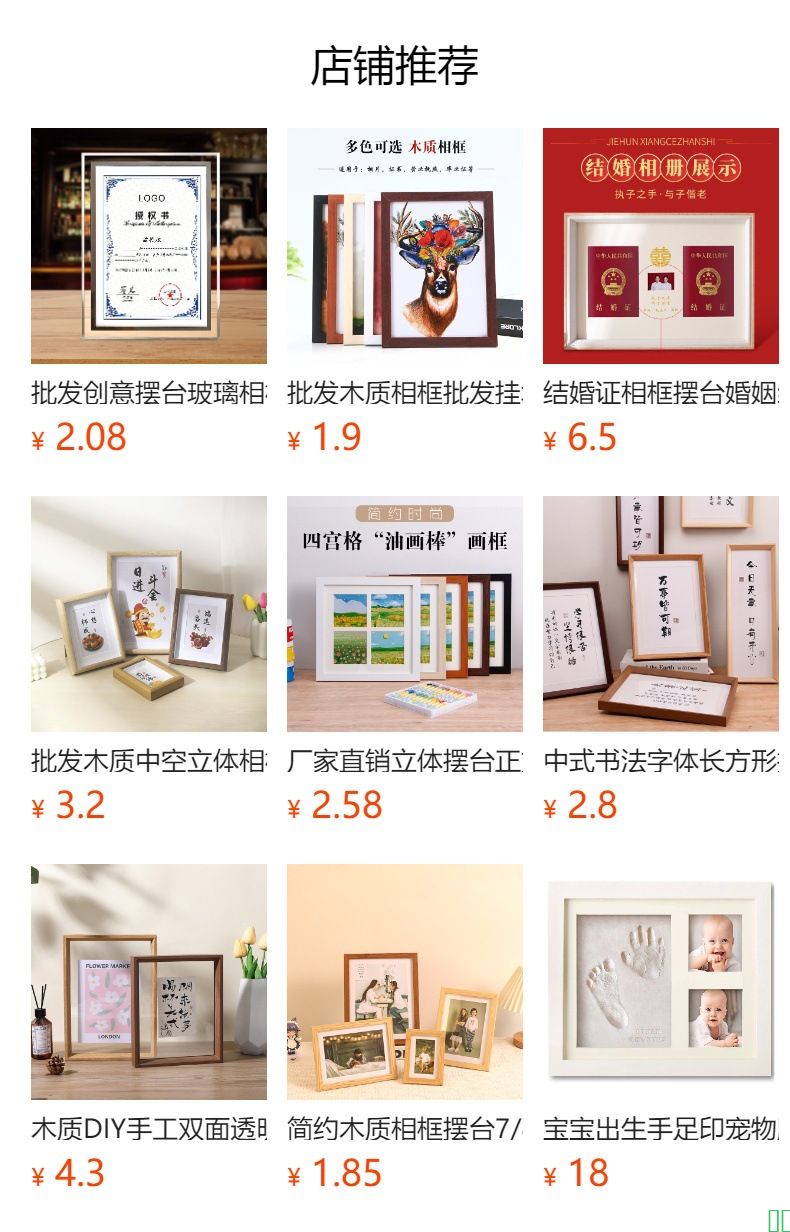View the 批发木质相框 deer frame item at ¥1.9
This screenshot has height=1232, width=790.
tap(404, 246)
